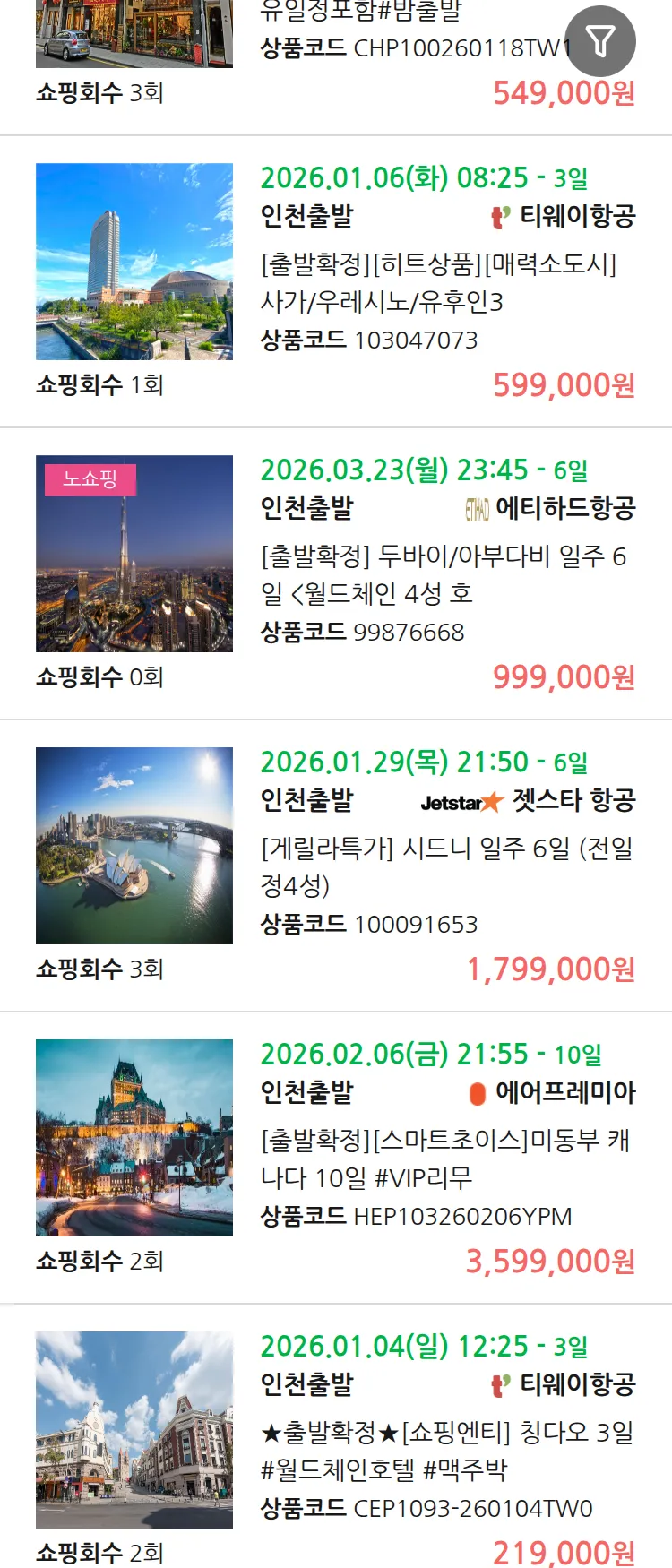
Task: Open the filter funnel button
Action: 600,41
